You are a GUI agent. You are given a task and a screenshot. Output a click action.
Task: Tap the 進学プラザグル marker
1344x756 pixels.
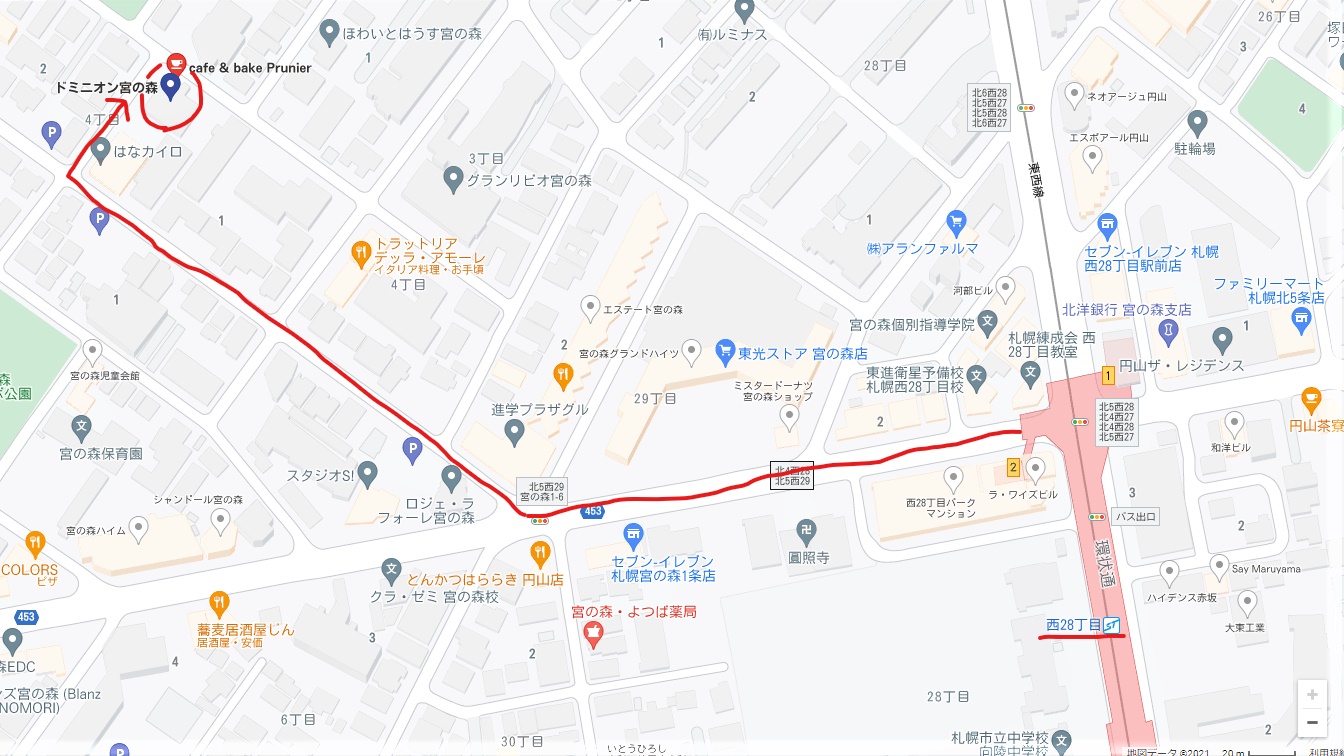(x=514, y=432)
